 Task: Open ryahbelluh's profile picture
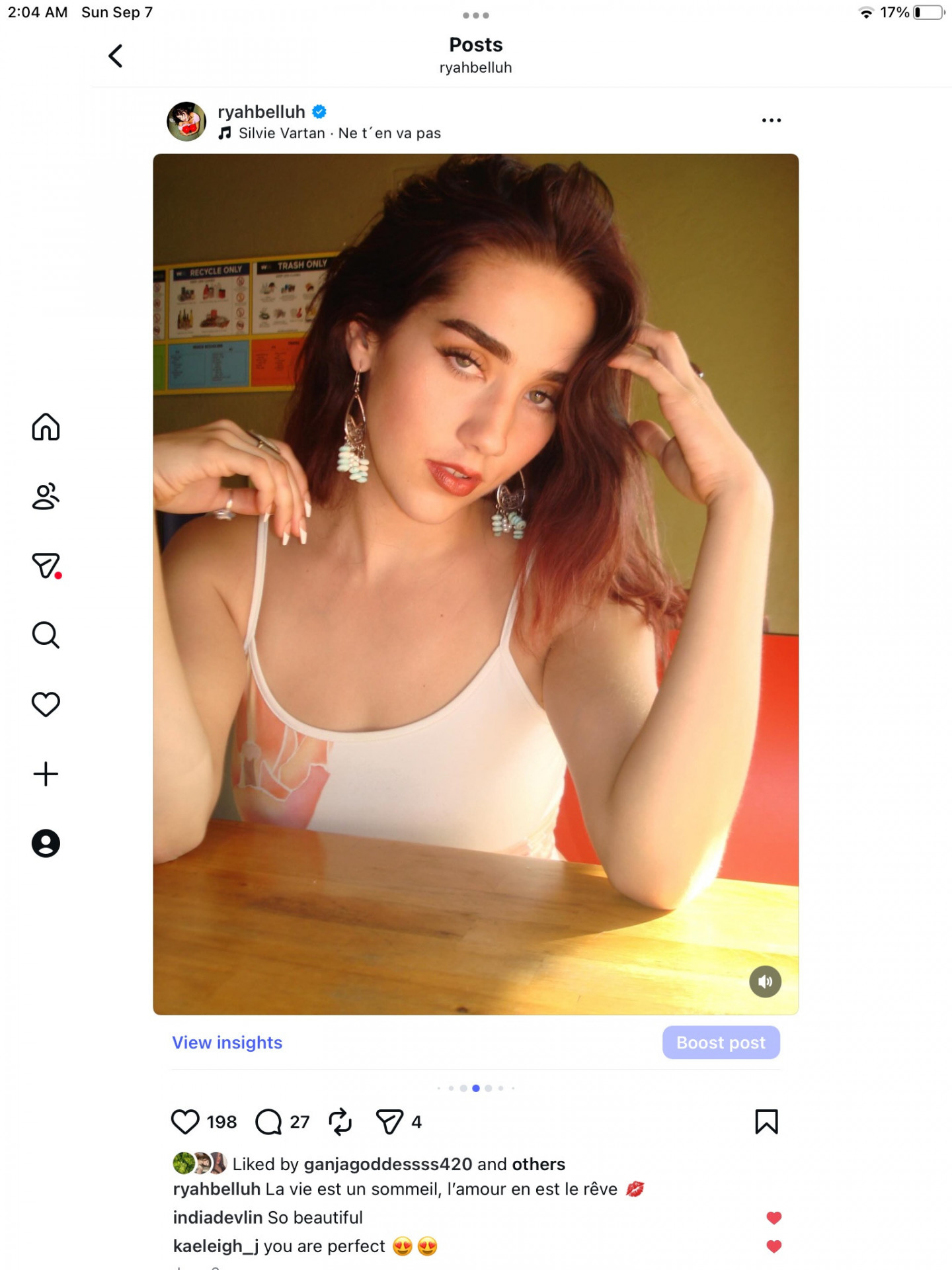186,122
